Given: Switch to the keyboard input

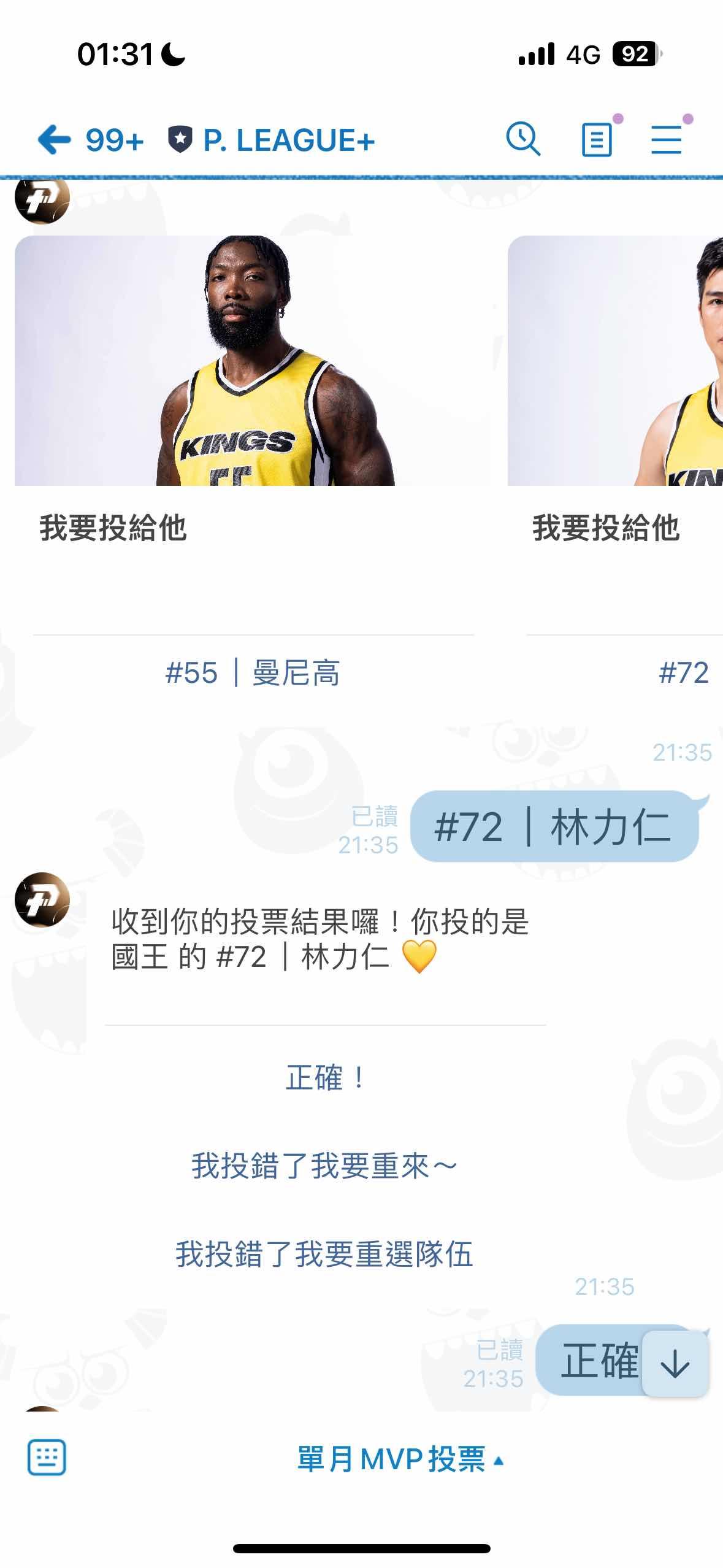Looking at the screenshot, I should [47, 1457].
